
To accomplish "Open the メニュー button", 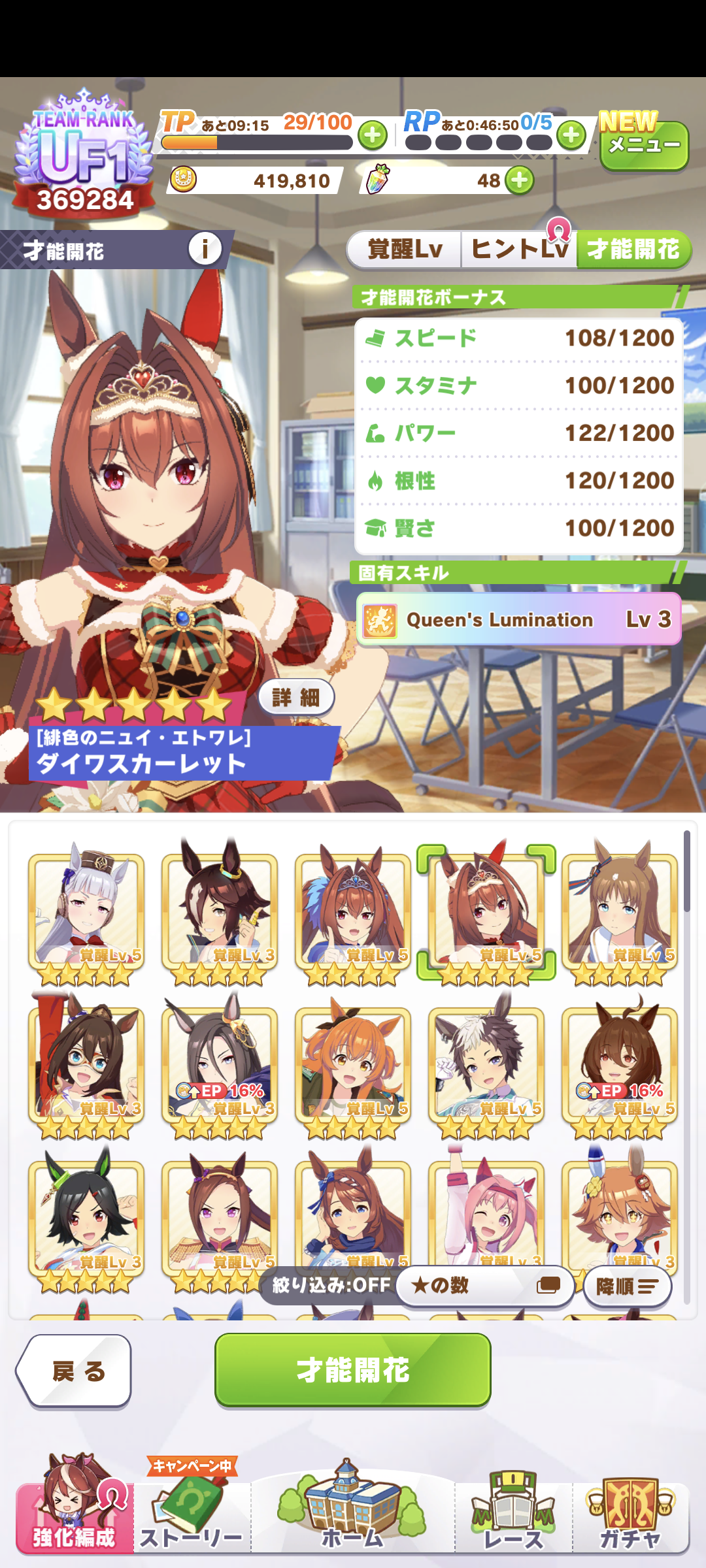I will tap(644, 145).
